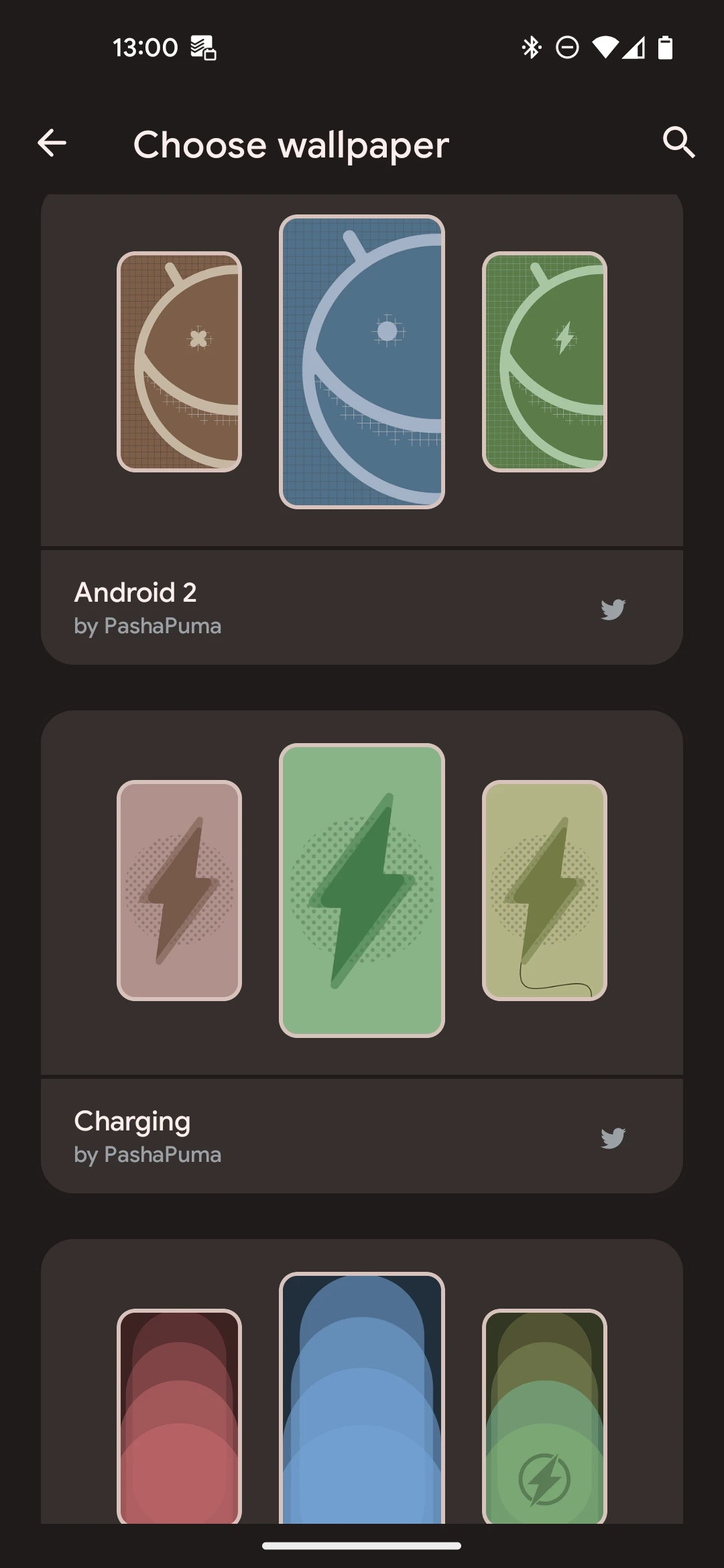Choose the olive Charging wallpaper with cable
The width and height of the screenshot is (724, 1568).
click(x=544, y=890)
